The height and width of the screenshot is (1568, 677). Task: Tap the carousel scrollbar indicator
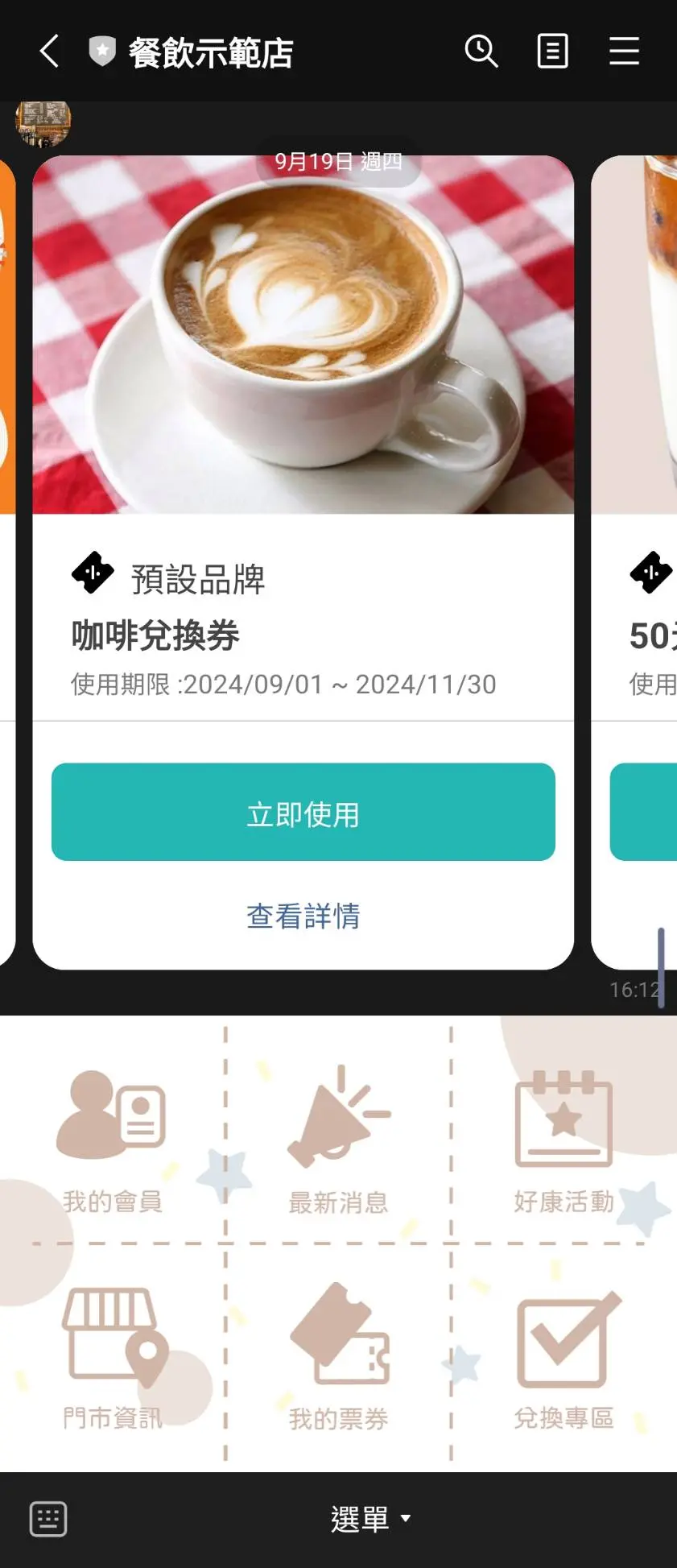click(x=659, y=966)
